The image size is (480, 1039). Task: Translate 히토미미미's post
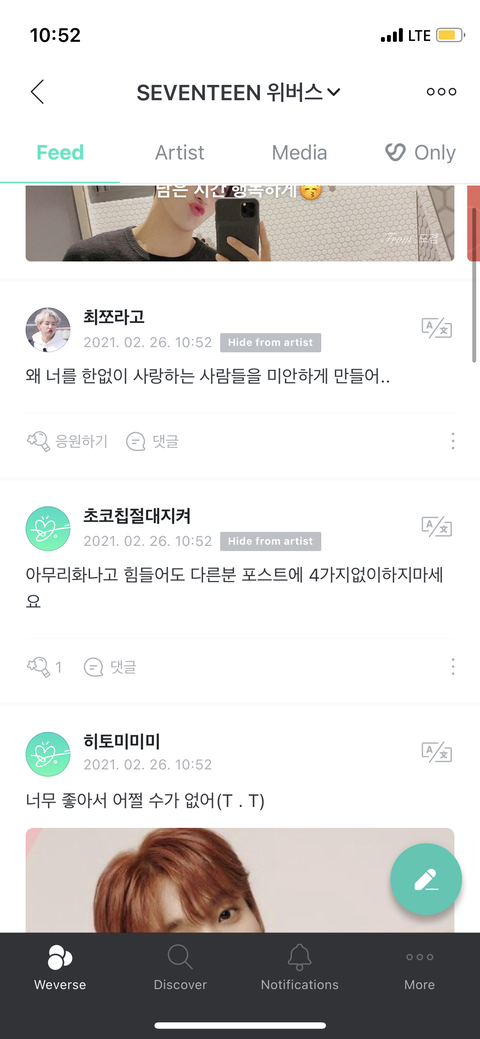(437, 753)
